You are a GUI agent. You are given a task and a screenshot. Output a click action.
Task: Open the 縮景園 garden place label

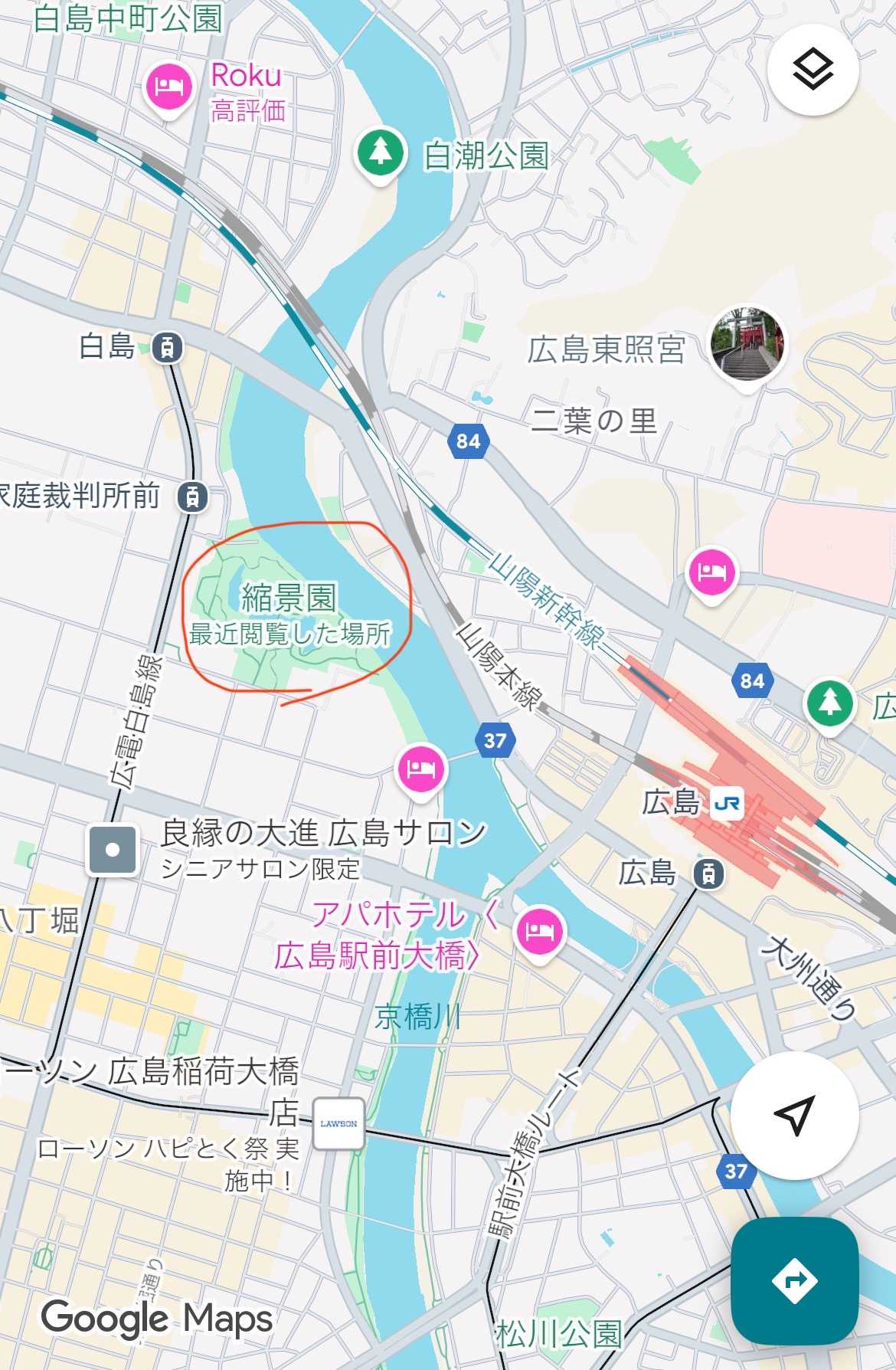pos(289,598)
